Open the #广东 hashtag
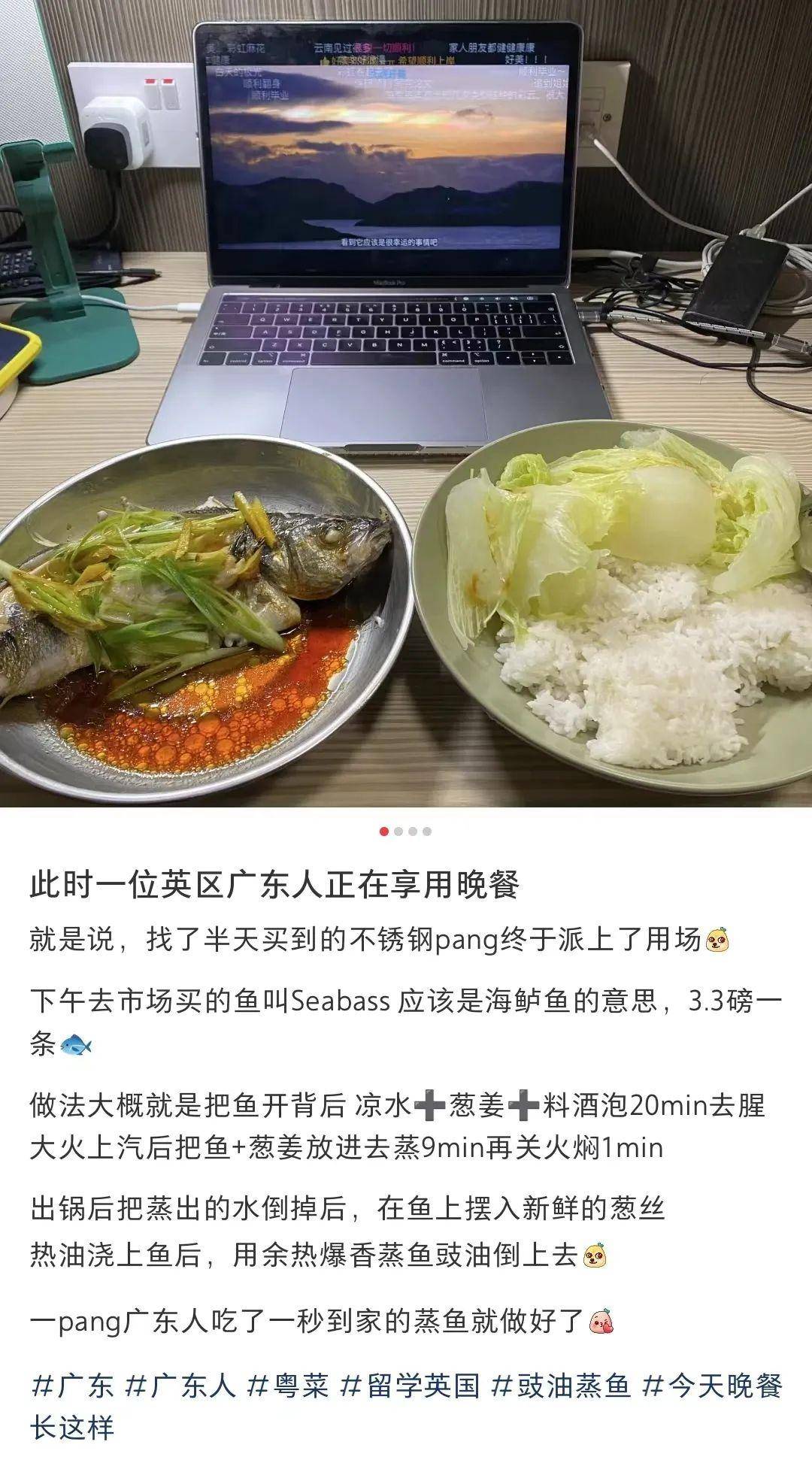812x1460 pixels. point(72,1385)
